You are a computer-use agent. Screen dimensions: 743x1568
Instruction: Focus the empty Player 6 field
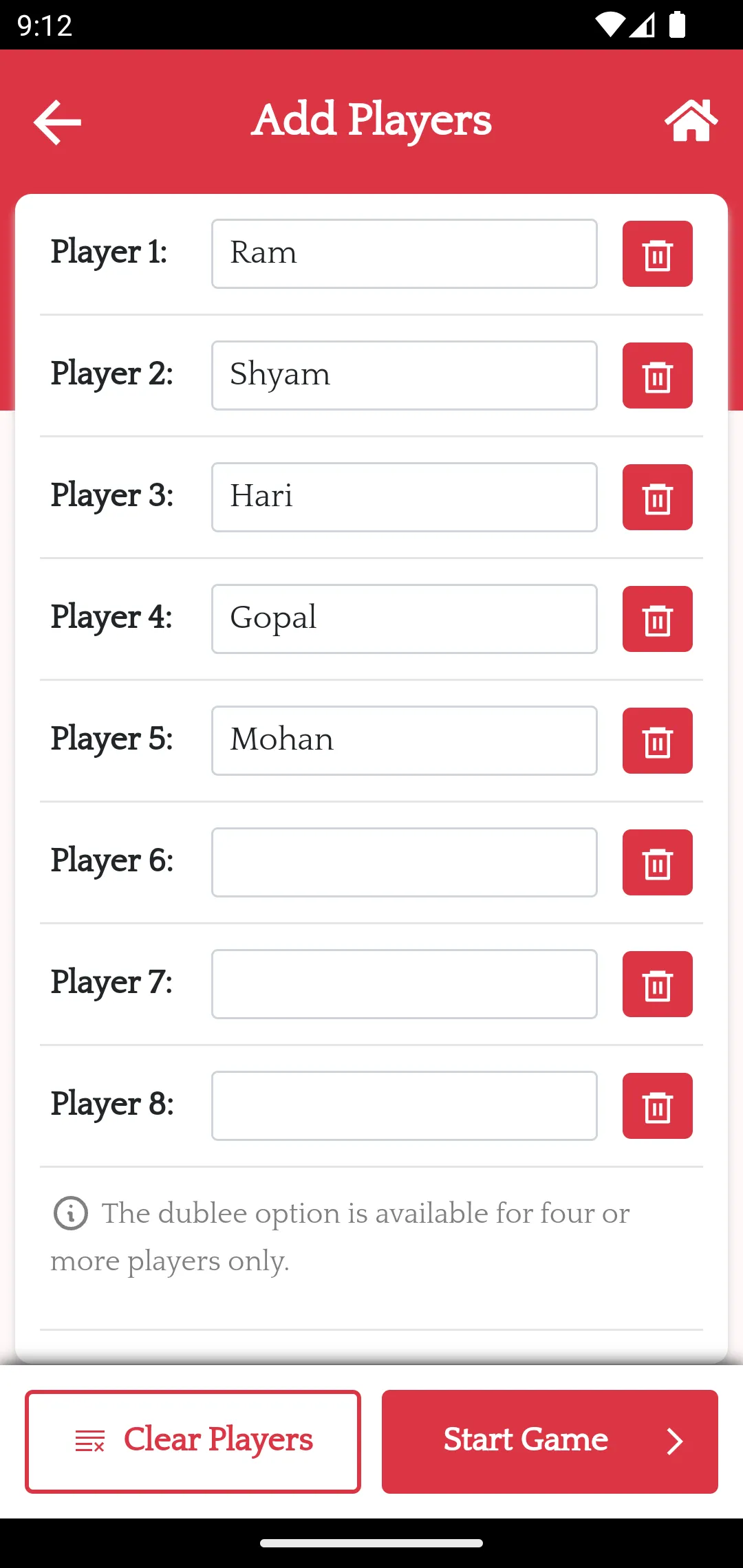[x=405, y=862]
